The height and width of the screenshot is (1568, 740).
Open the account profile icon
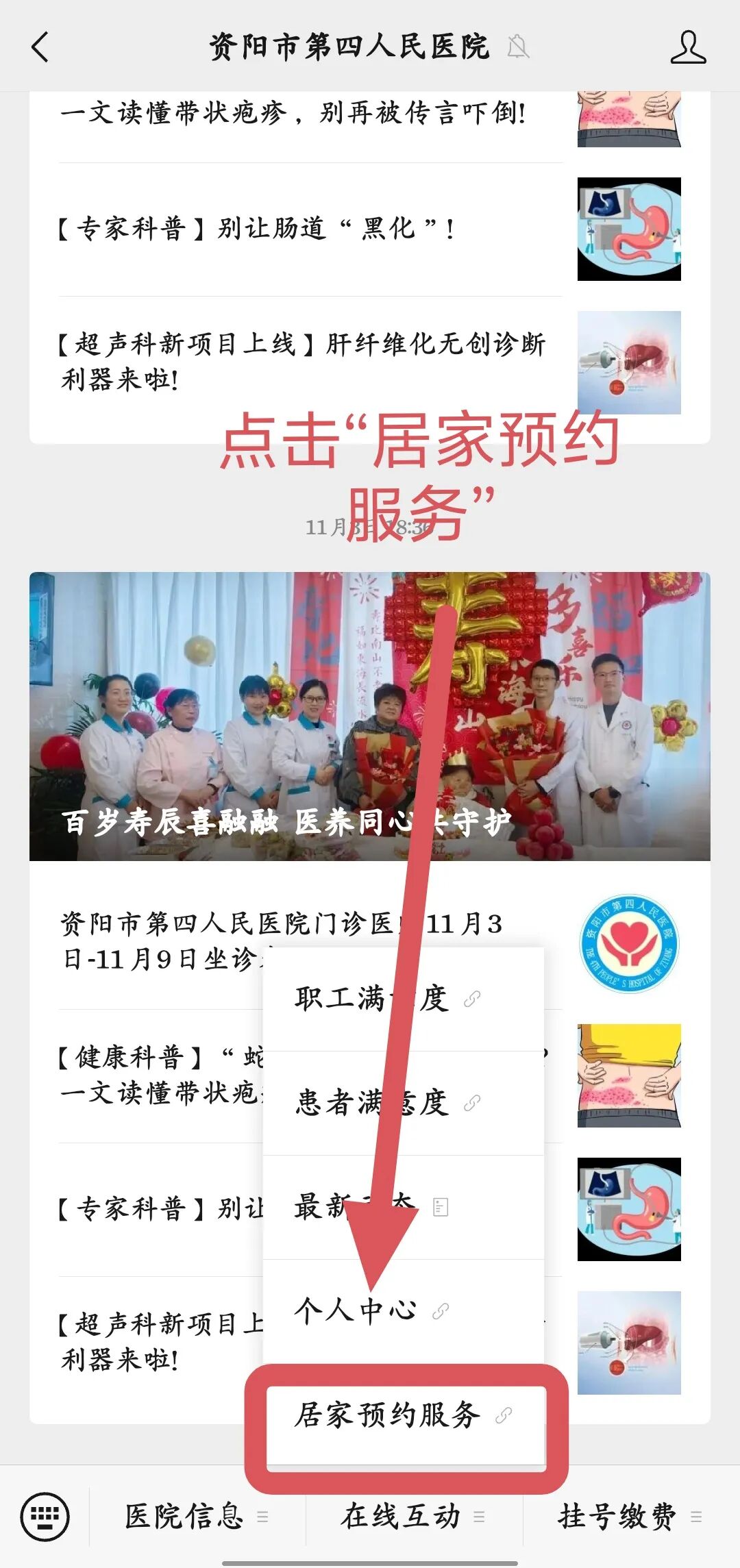coord(687,47)
